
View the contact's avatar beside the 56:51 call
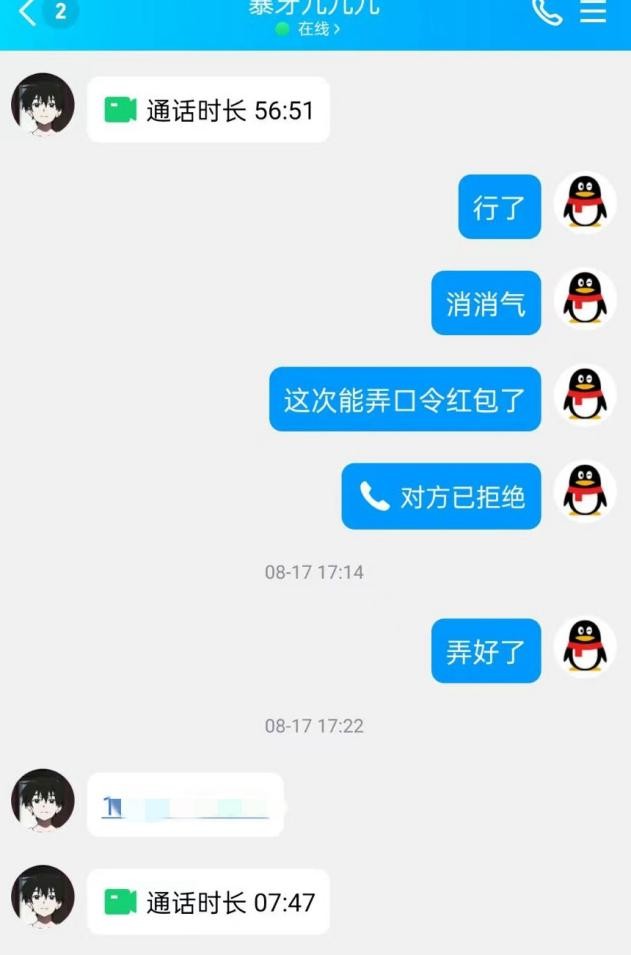[x=42, y=105]
